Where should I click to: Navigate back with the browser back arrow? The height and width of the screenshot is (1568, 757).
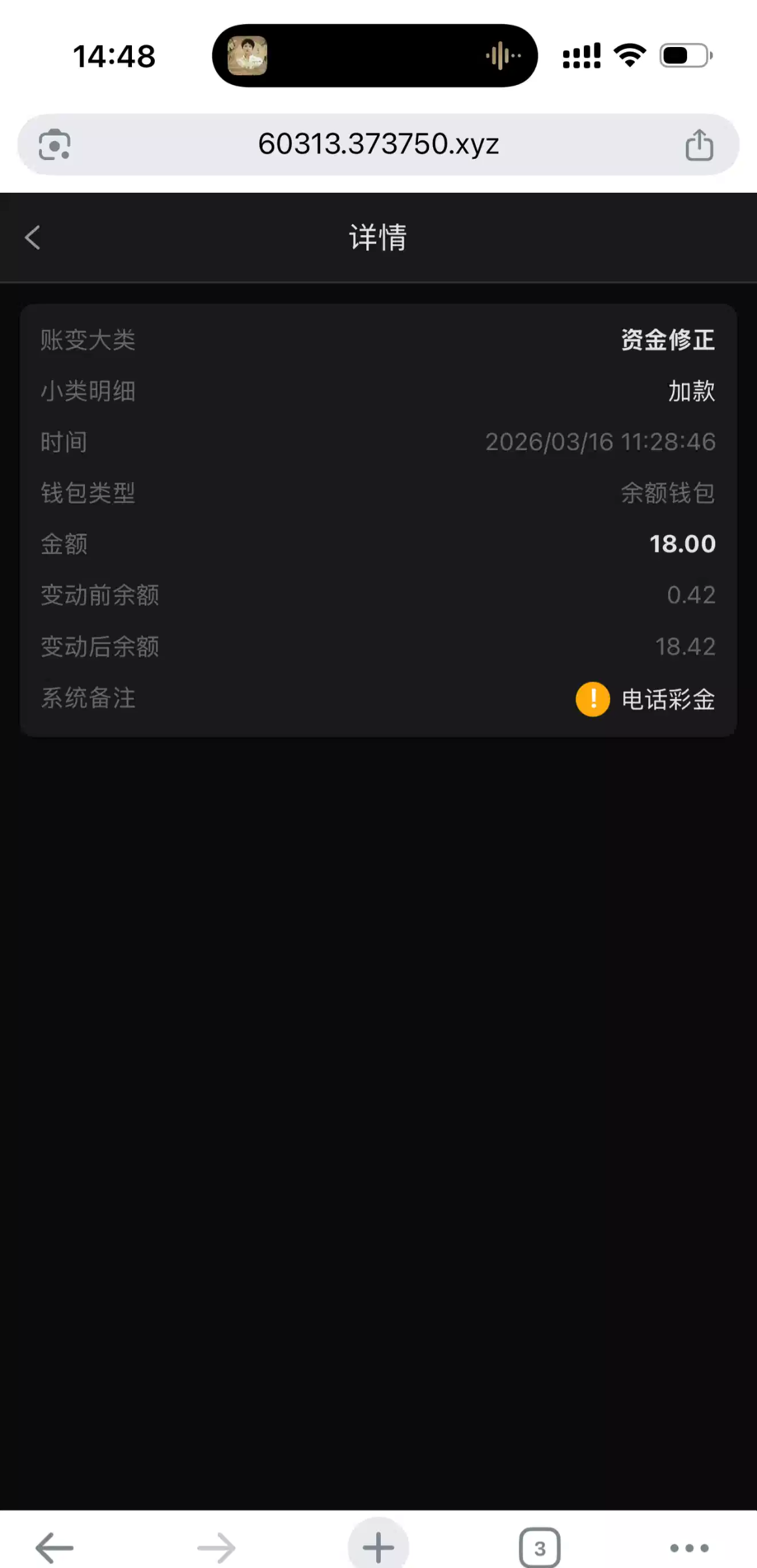(x=54, y=1547)
